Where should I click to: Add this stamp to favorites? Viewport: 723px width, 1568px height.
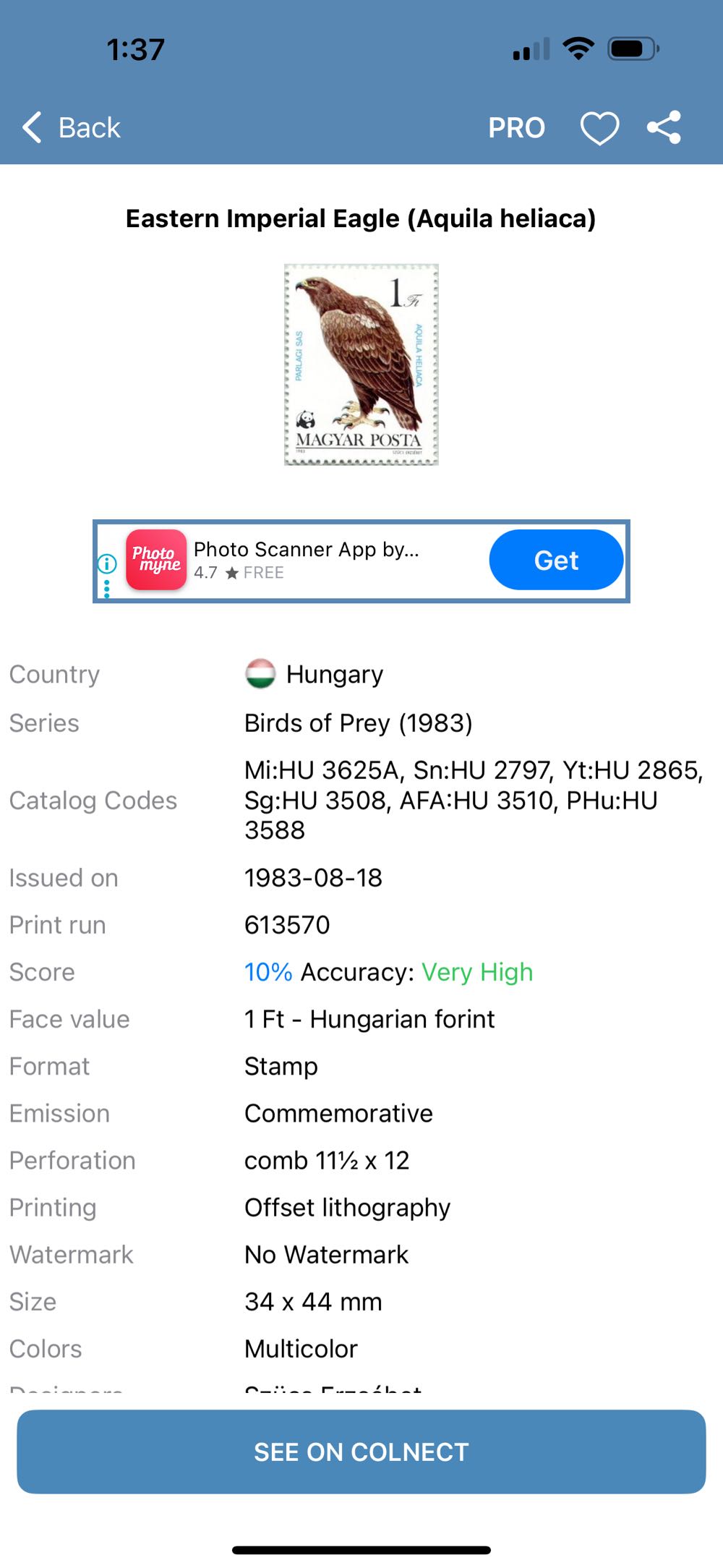click(599, 129)
